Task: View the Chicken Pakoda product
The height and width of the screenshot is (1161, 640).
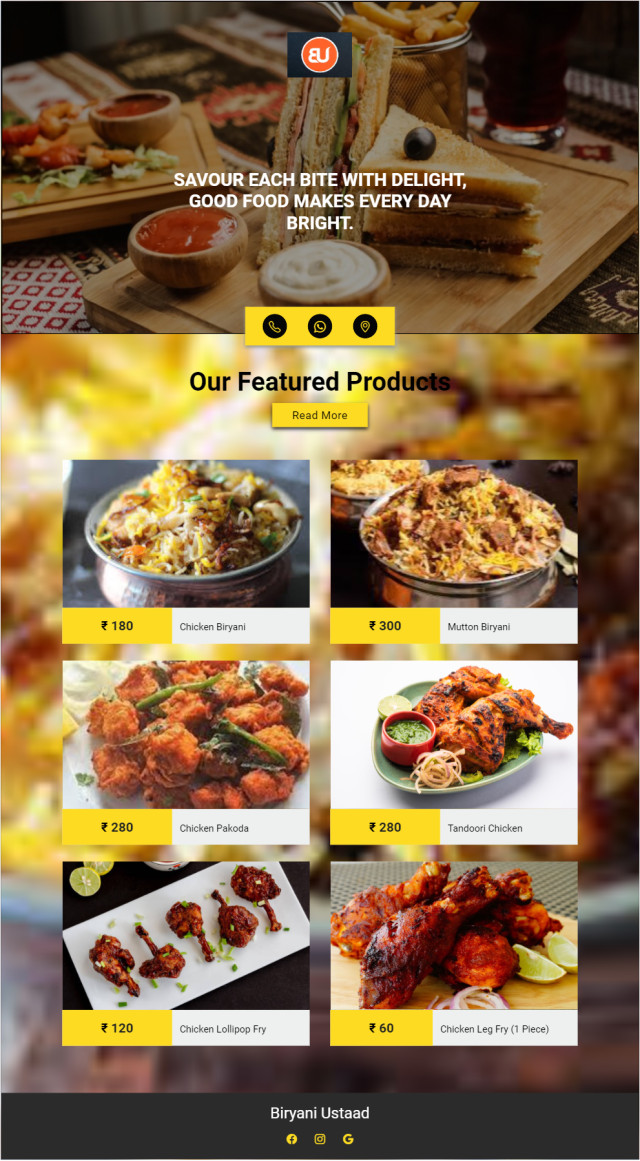Action: coord(186,752)
